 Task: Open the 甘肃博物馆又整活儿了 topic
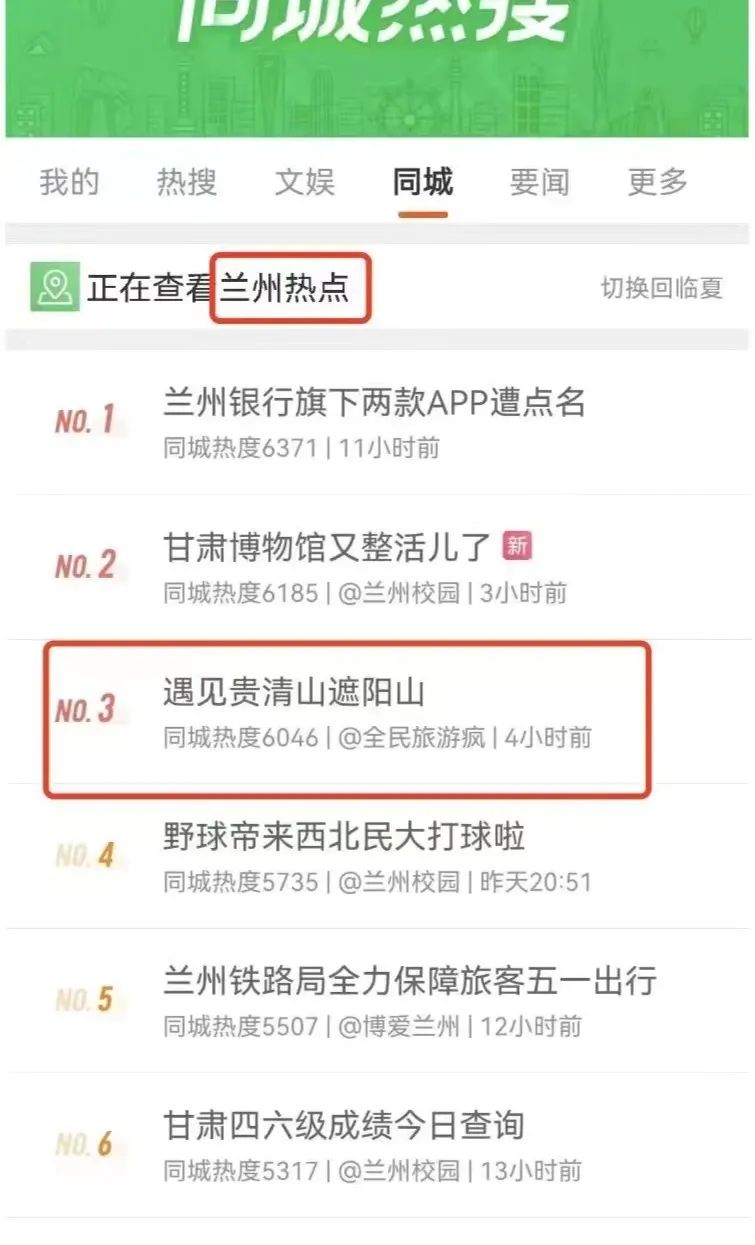(377, 567)
